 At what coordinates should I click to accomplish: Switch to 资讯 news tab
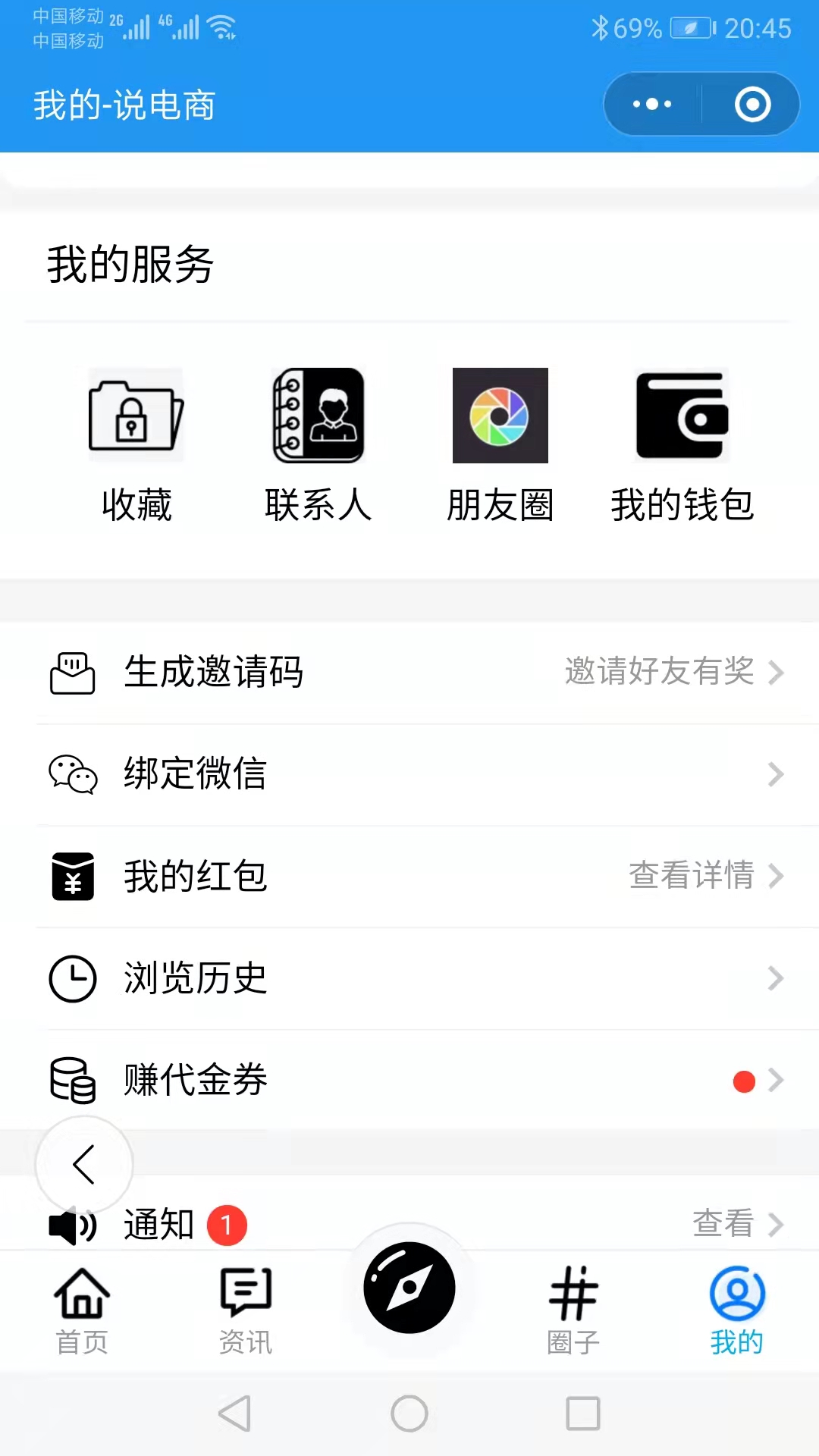point(246,1311)
